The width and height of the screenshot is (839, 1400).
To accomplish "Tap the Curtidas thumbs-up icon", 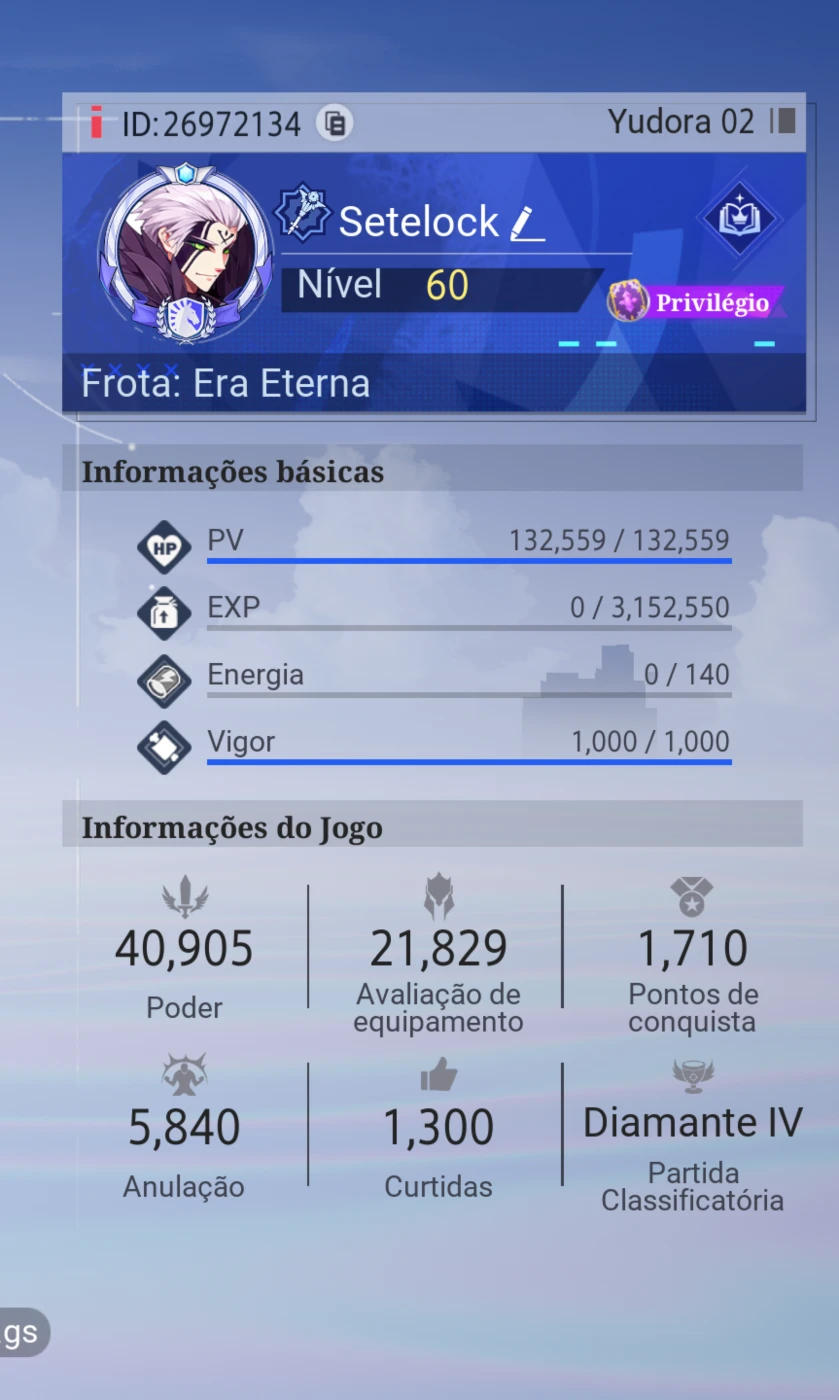I will [x=438, y=1076].
